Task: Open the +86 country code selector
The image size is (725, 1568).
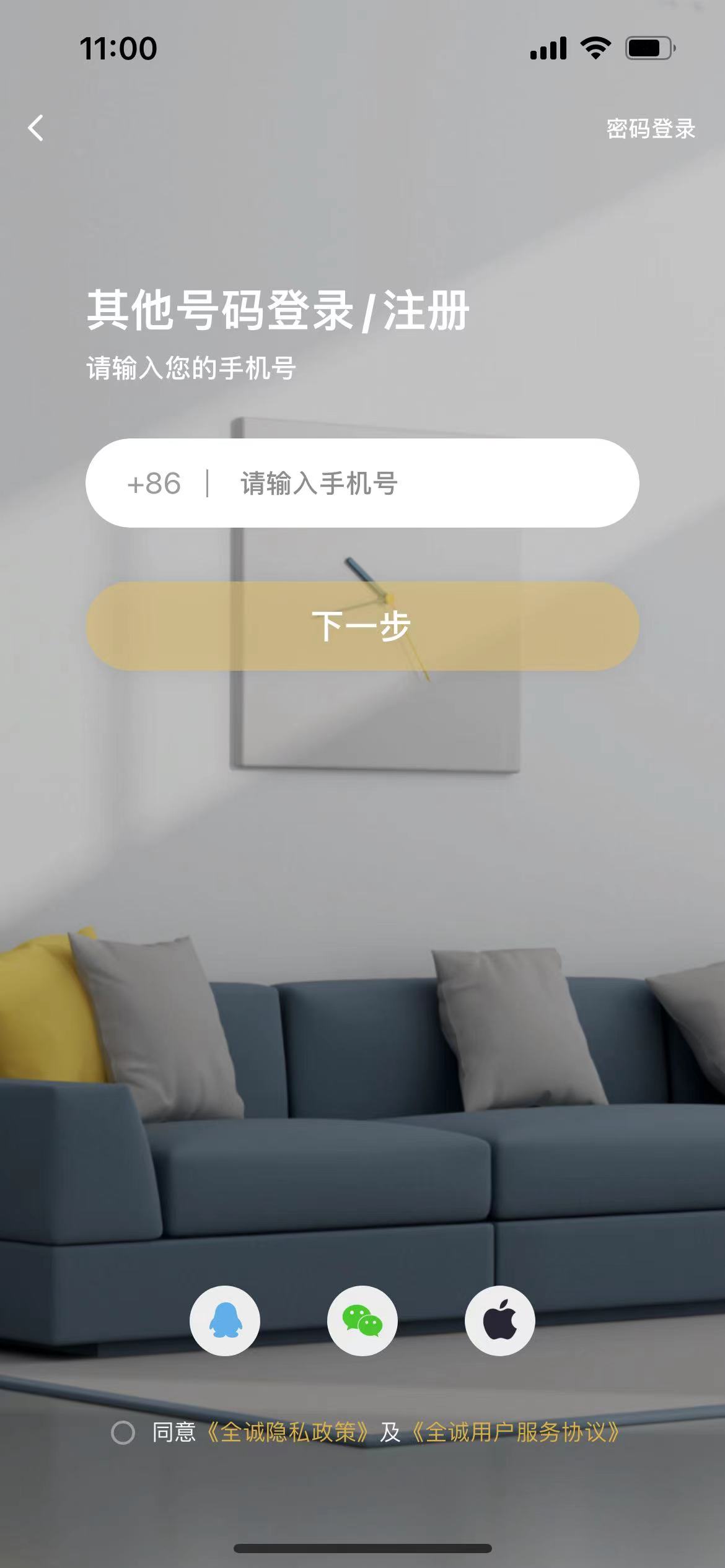Action: point(154,484)
